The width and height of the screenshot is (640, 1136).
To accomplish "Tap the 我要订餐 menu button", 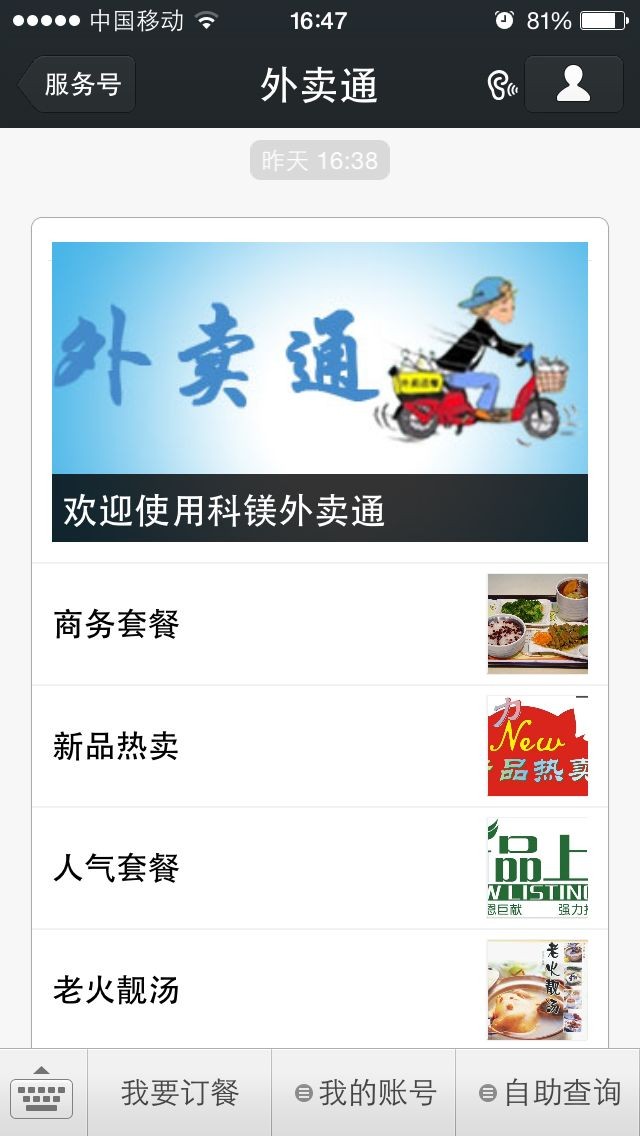I will point(180,1092).
